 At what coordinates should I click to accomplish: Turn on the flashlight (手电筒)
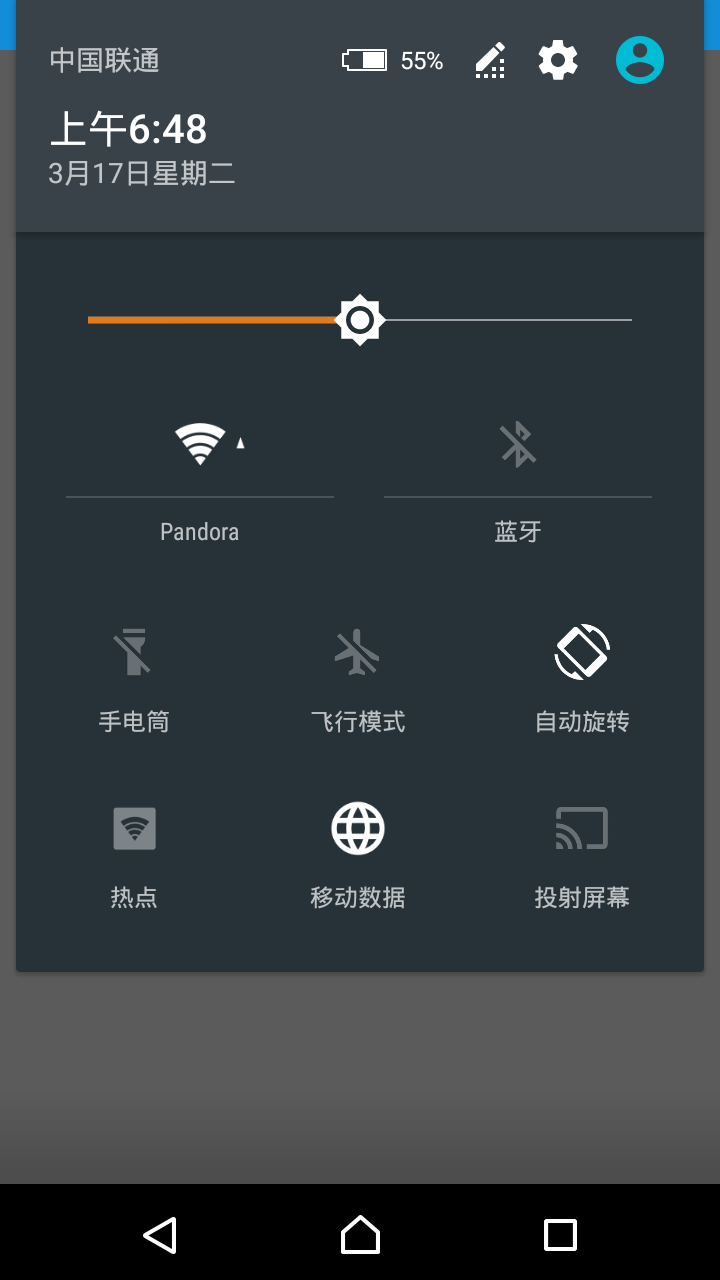pos(133,652)
